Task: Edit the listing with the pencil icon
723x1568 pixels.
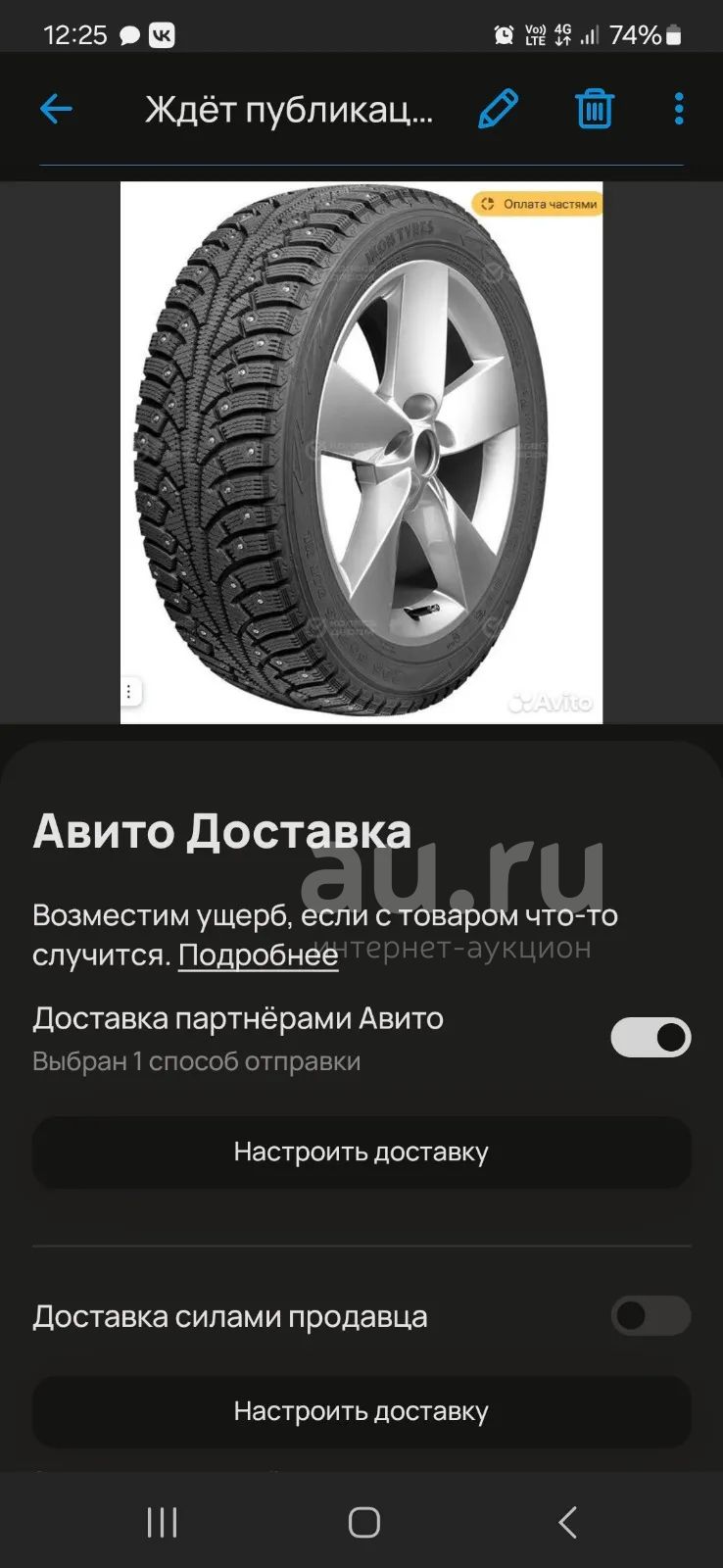Action: point(498,109)
